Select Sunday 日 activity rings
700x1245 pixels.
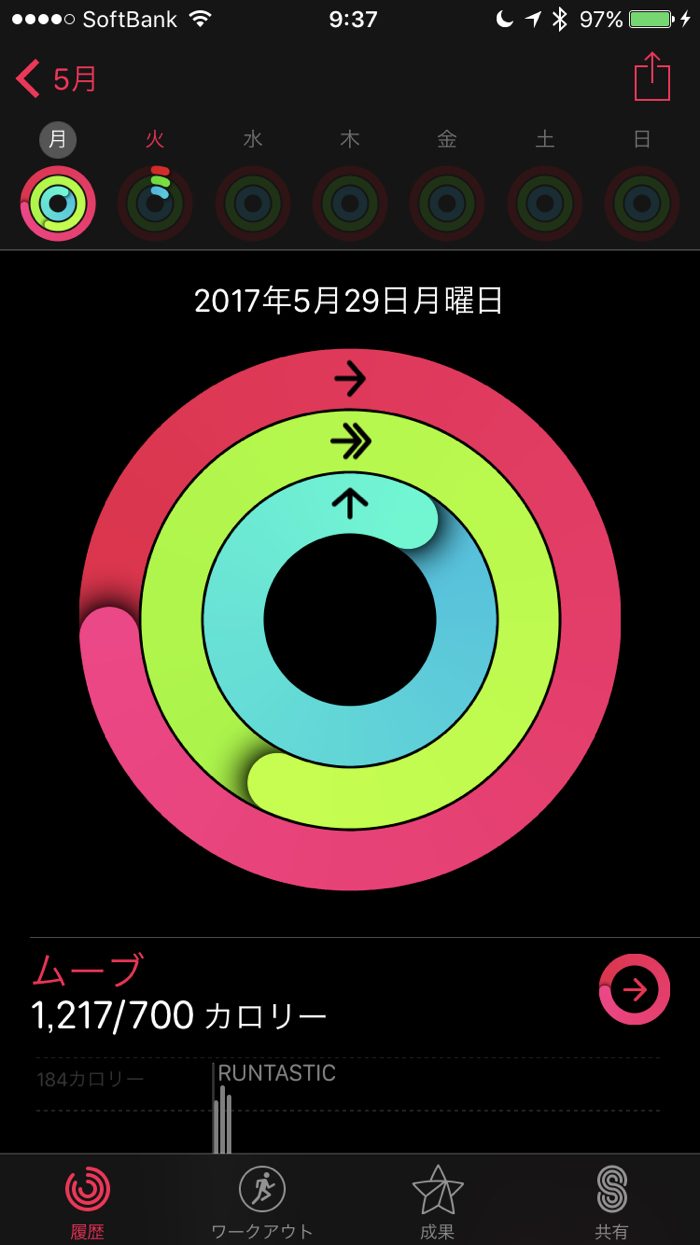pos(642,203)
